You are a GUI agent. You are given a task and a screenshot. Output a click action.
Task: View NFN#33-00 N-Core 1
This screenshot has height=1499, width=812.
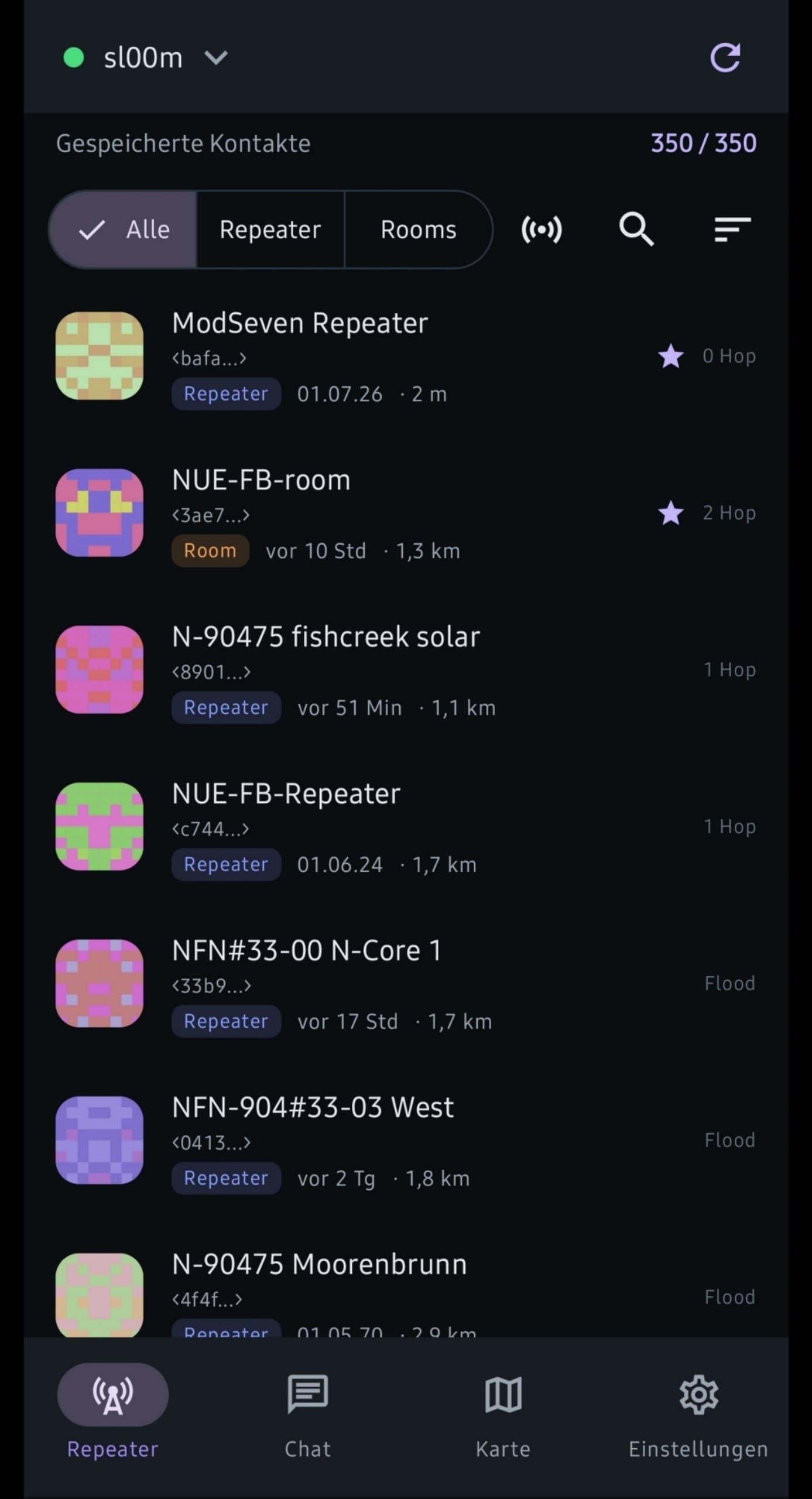pyautogui.click(x=406, y=984)
